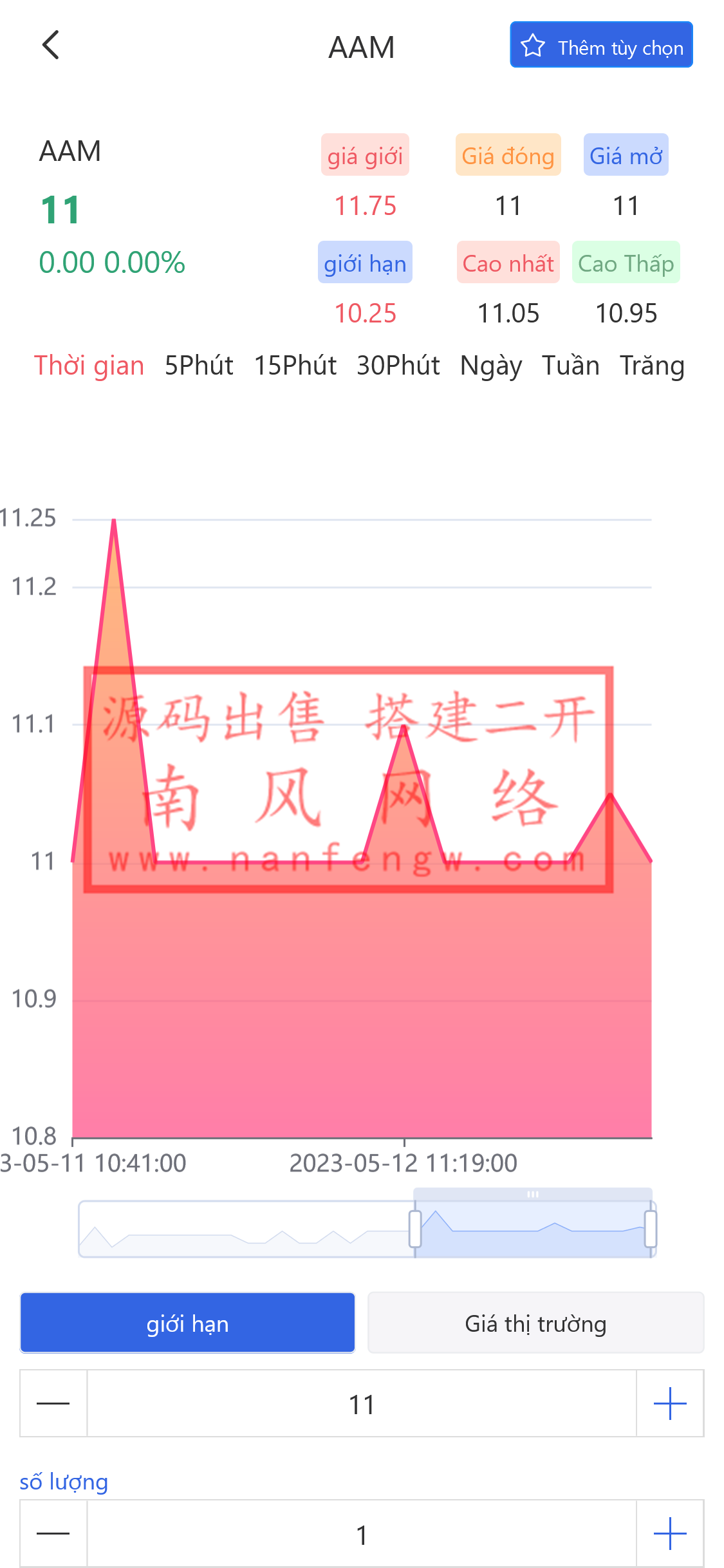Show the Ngày daily chart

click(491, 366)
